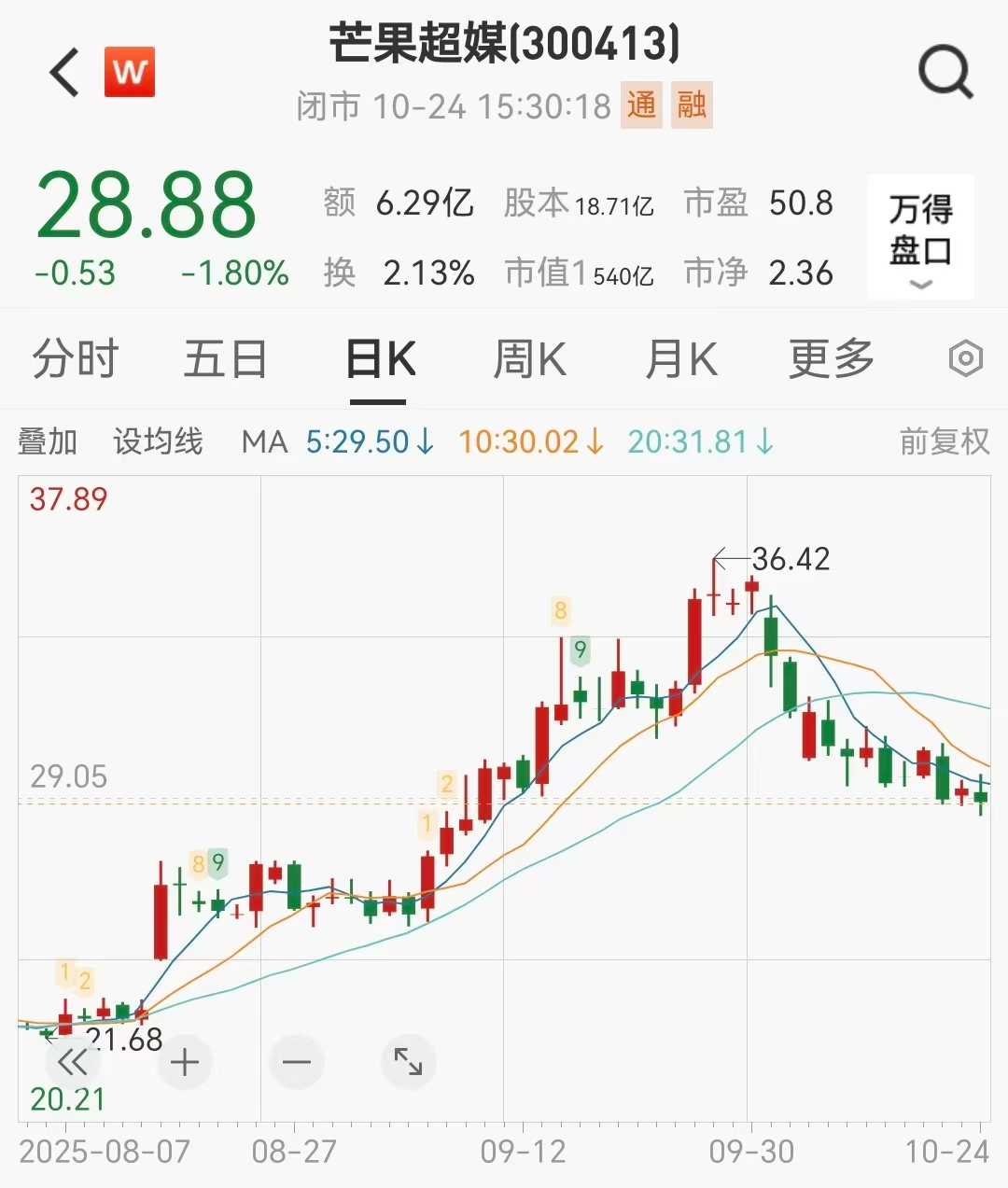The image size is (1008, 1188).
Task: Expand the chart to full screen
Action: pos(408,1062)
